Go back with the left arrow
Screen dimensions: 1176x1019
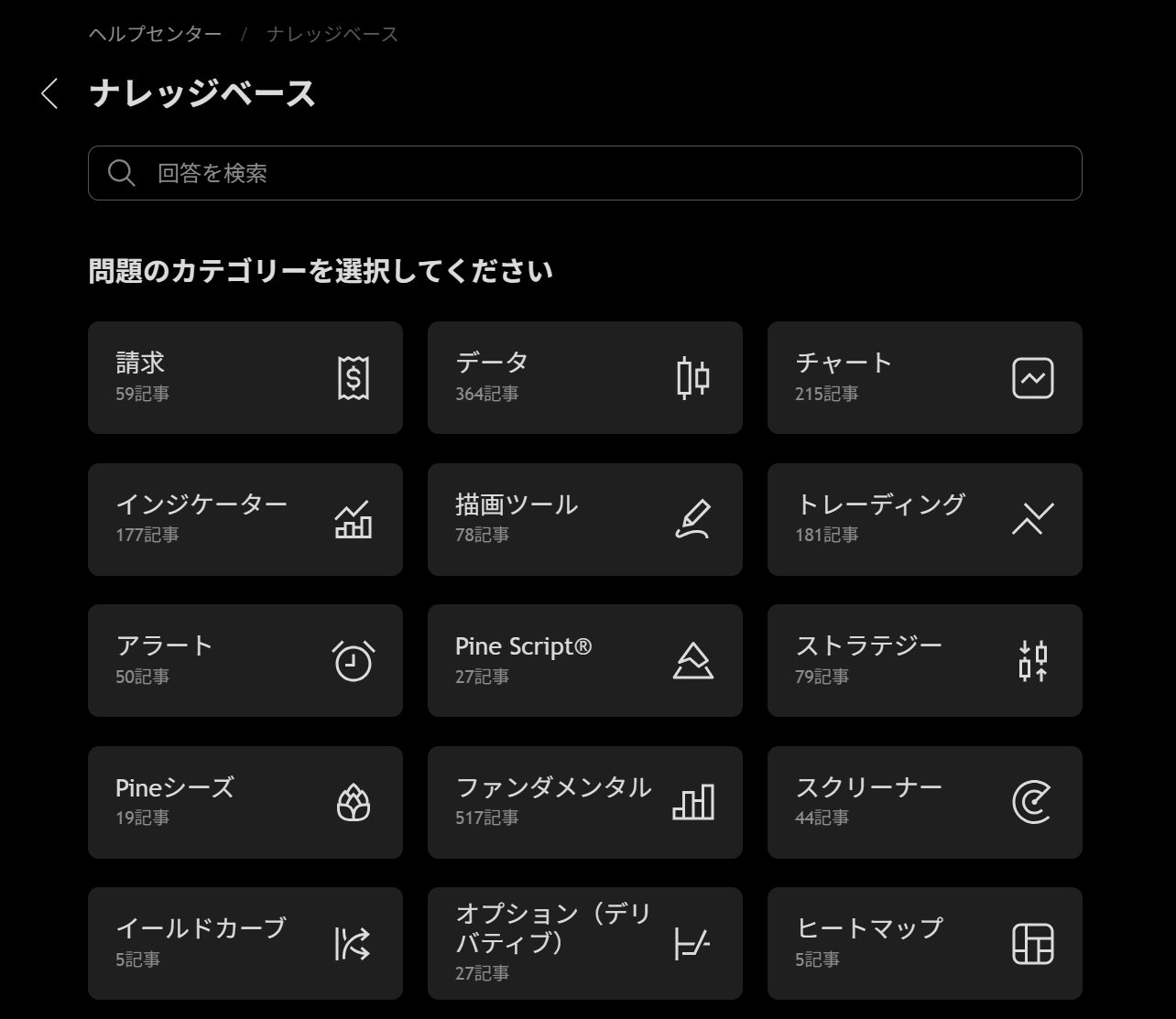tap(50, 93)
